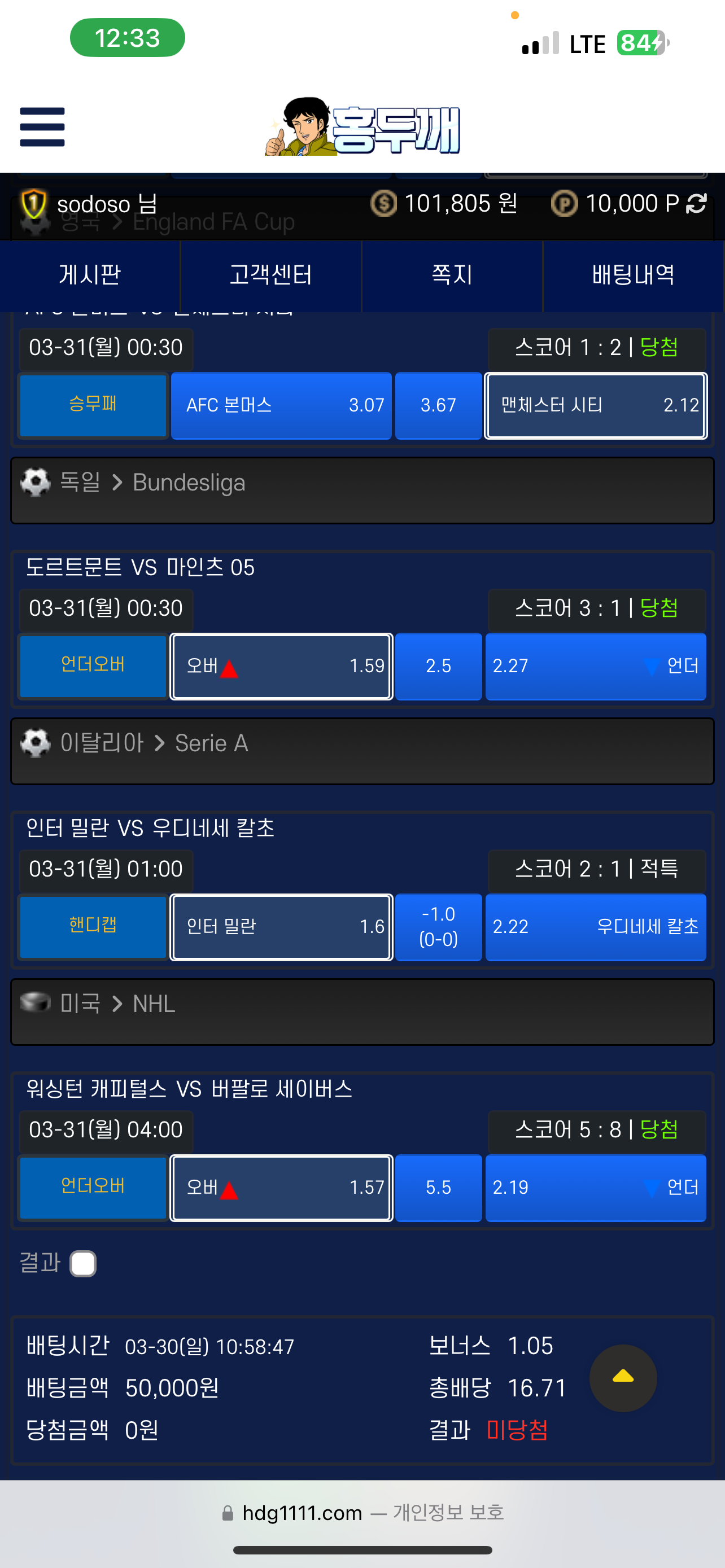Choose 언더 2.27 for 도르트문트 match
725x1568 pixels.
coord(595,666)
